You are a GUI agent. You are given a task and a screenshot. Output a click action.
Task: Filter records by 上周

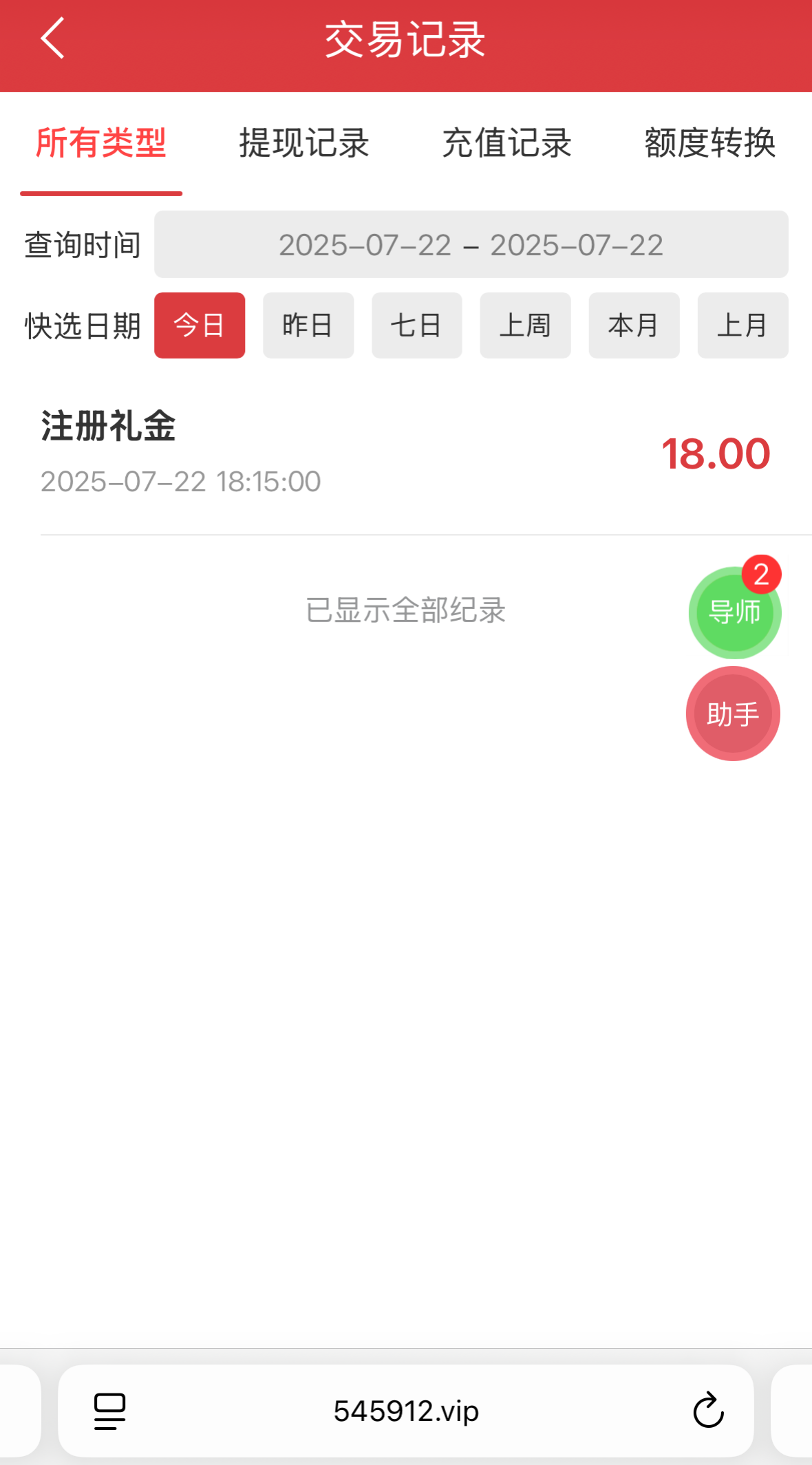pyautogui.click(x=525, y=325)
